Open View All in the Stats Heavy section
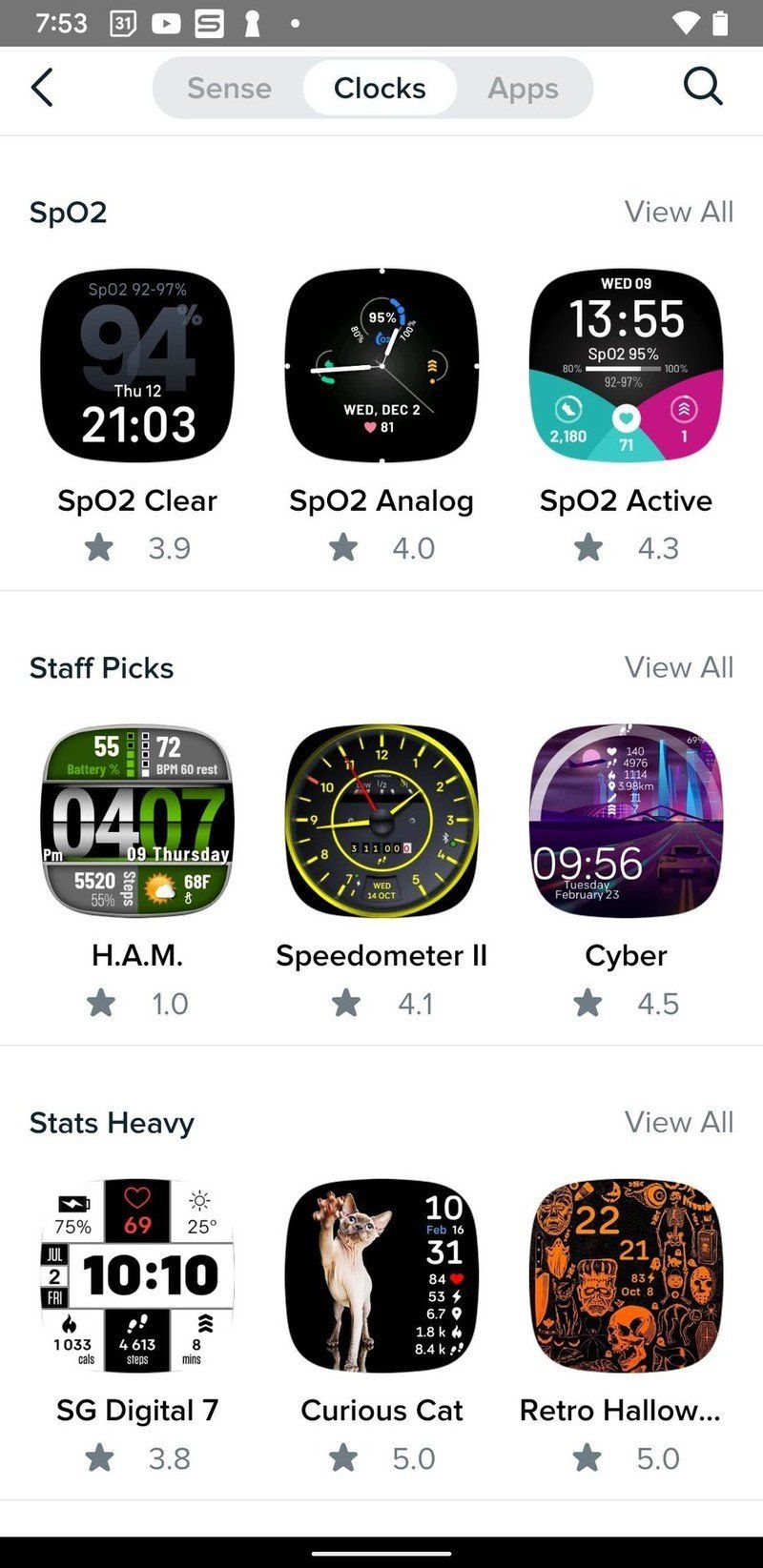This screenshot has width=763, height=1568. (679, 1122)
